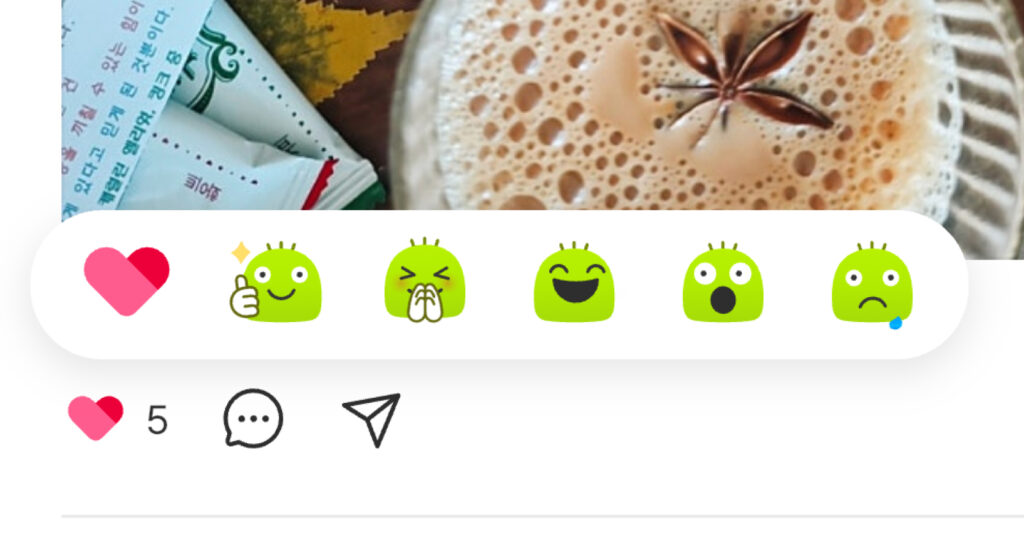The height and width of the screenshot is (538, 1024).
Task: Open the comments speech bubble
Action: (x=253, y=419)
